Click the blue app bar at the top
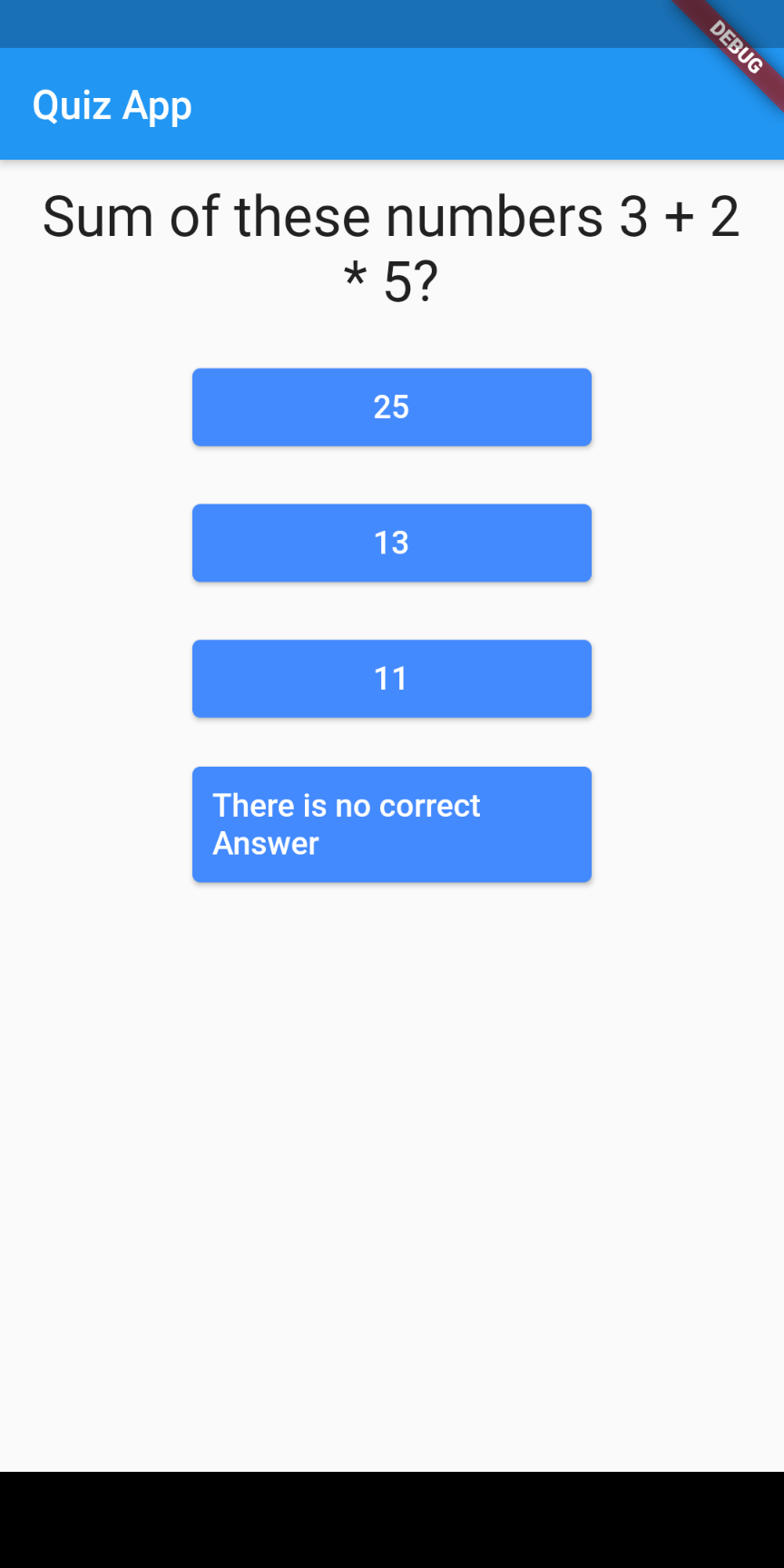The height and width of the screenshot is (1568, 784). tap(363, 104)
